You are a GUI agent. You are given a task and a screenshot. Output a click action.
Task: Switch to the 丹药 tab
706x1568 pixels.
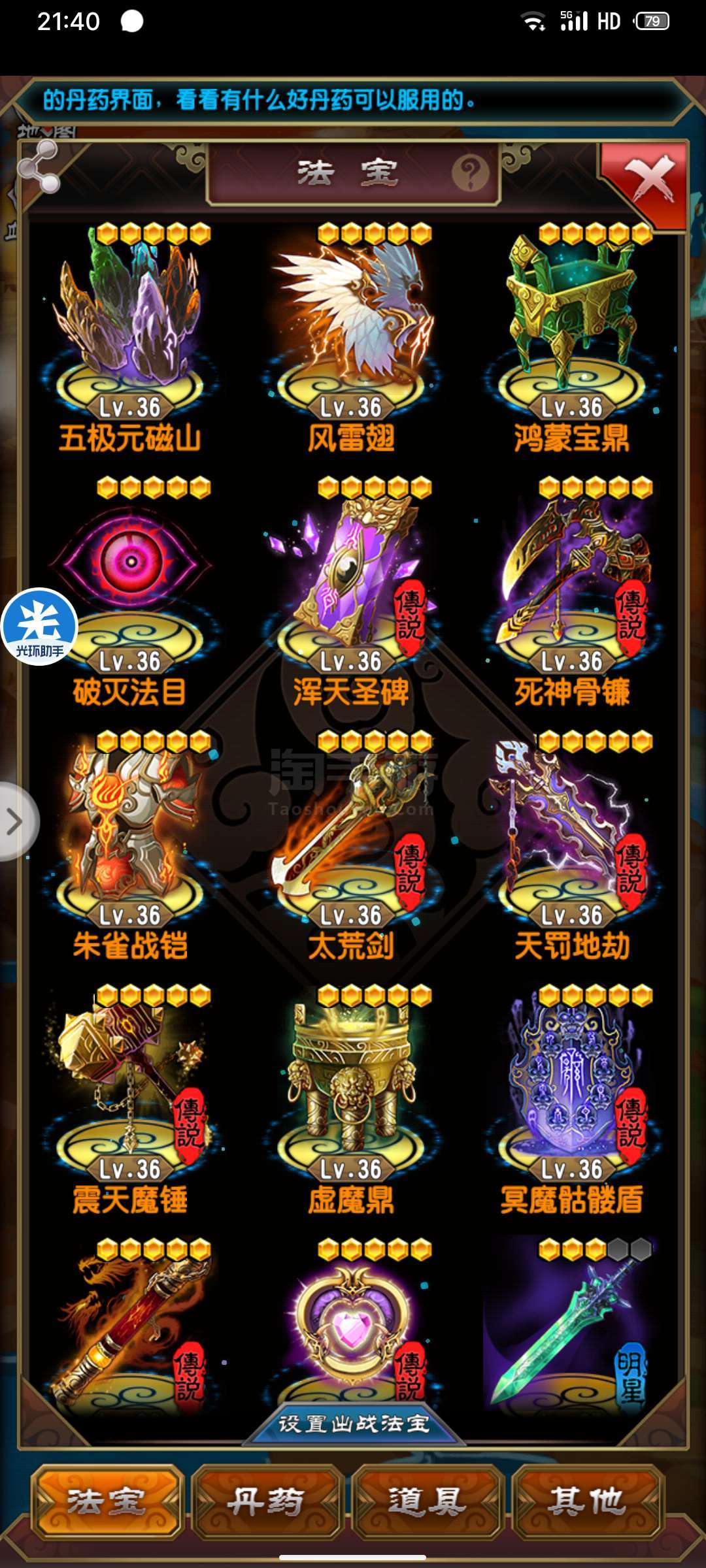click(x=266, y=1501)
